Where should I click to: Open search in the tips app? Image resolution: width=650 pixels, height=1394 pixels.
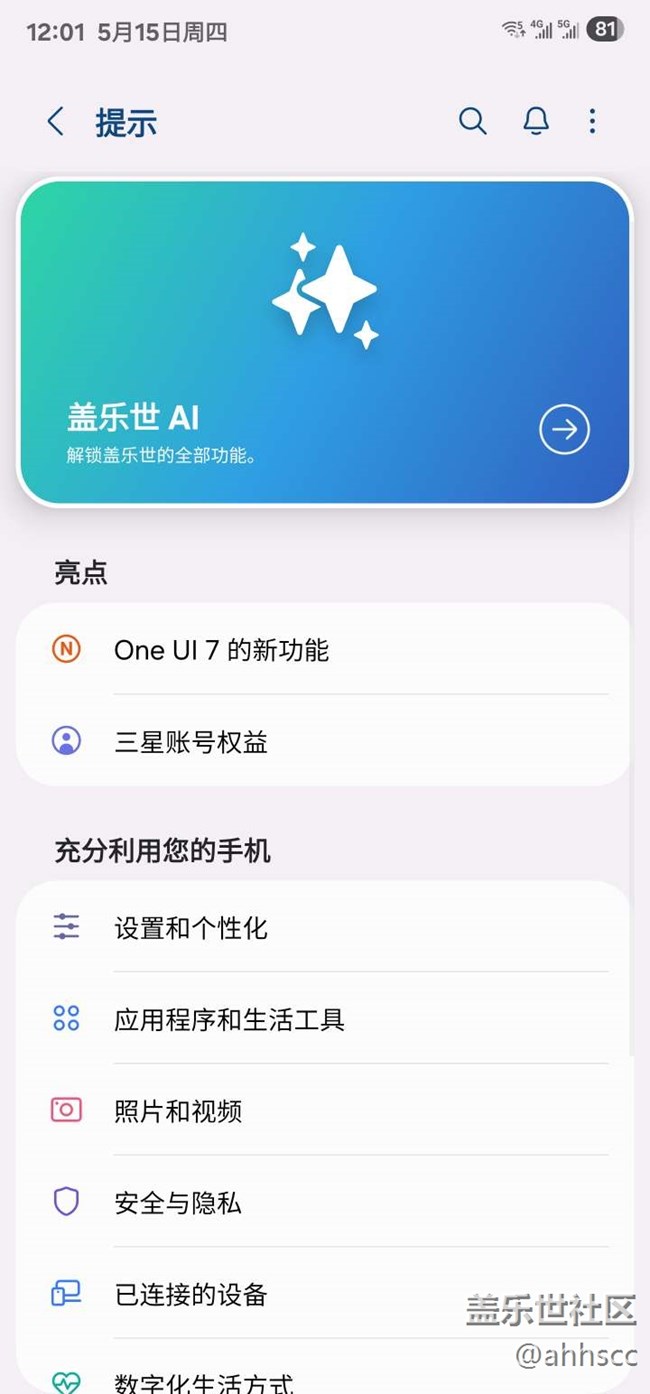(x=472, y=122)
